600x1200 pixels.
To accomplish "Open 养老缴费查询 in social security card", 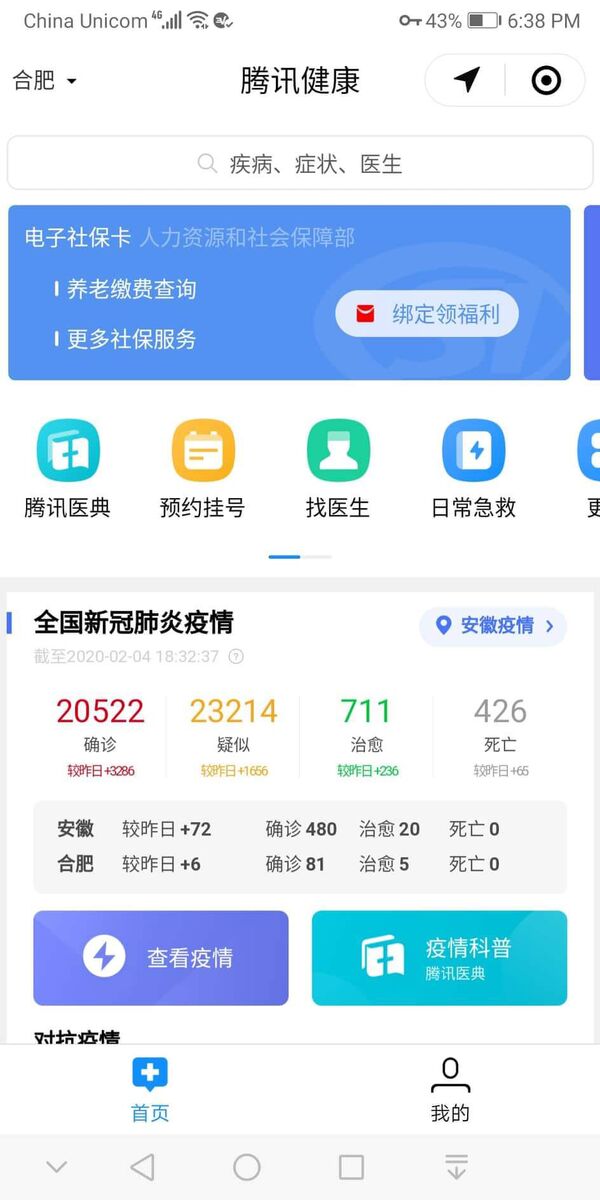I will tap(130, 290).
